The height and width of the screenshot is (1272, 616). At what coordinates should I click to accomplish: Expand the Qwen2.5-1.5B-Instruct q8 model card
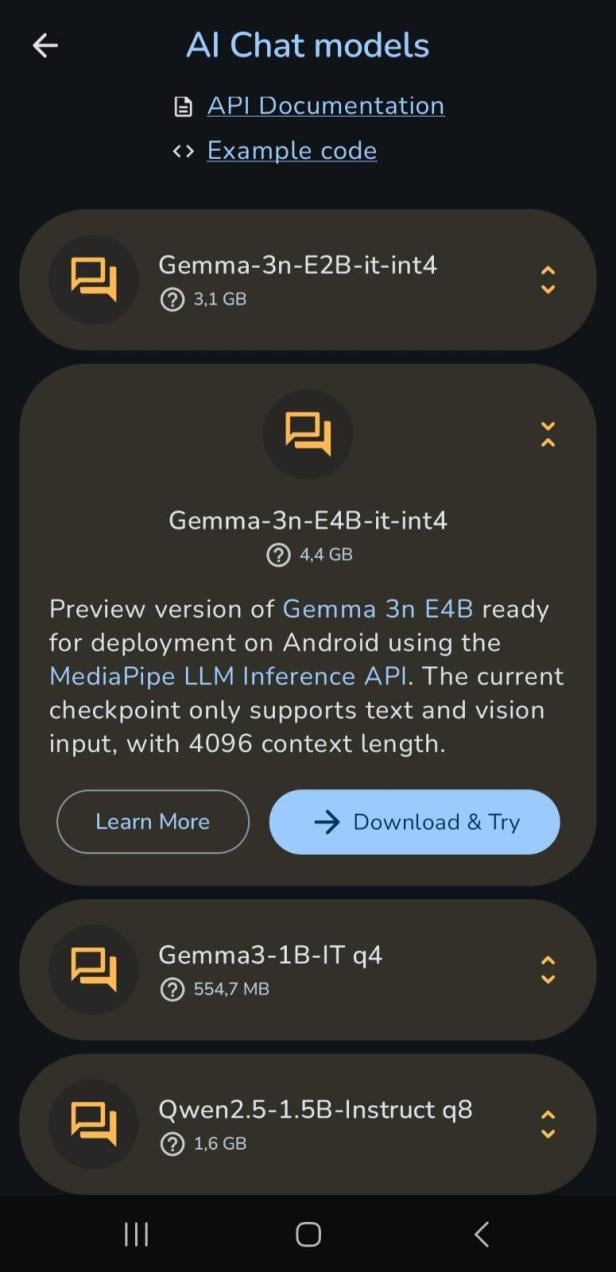click(x=547, y=1124)
